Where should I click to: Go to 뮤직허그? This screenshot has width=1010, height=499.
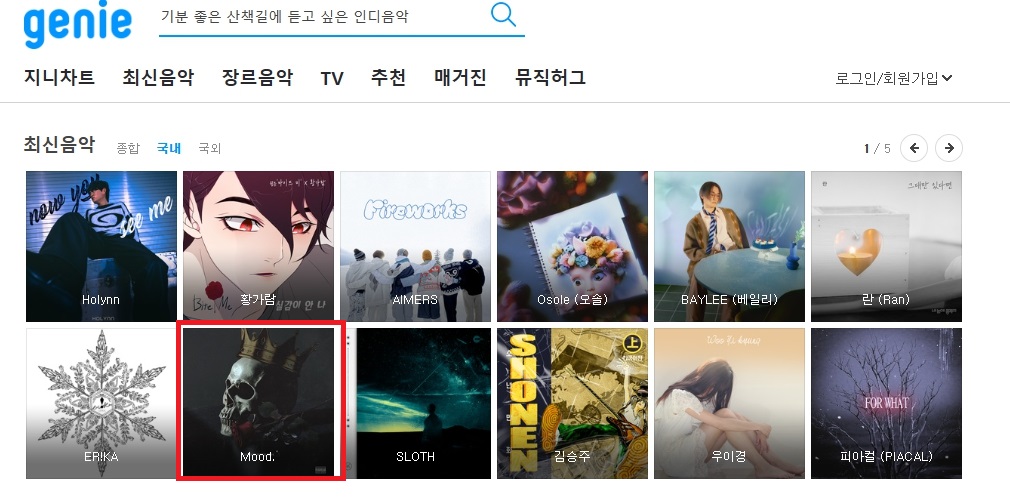tap(550, 78)
